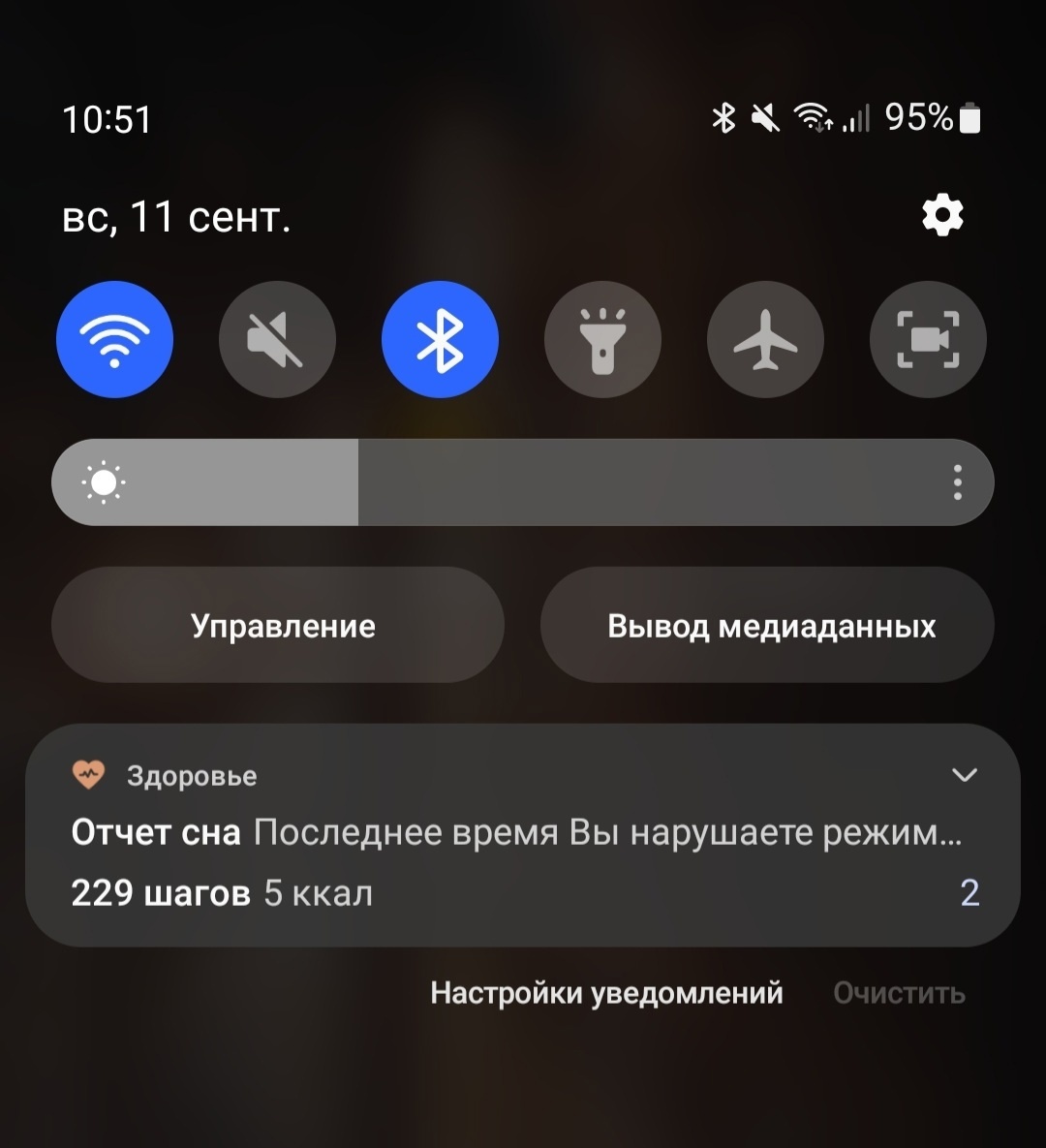
Task: Expand the Здоровье notification chevron
Action: pyautogui.click(x=965, y=775)
